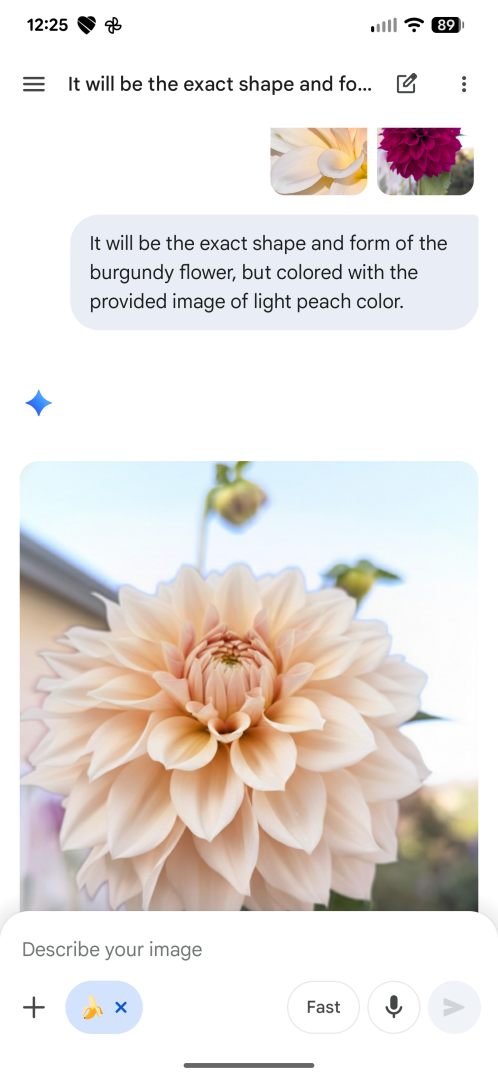Screen dimensions: 498x1080
Task: View the attached burgundy flower thumbnail
Action: coord(425,161)
